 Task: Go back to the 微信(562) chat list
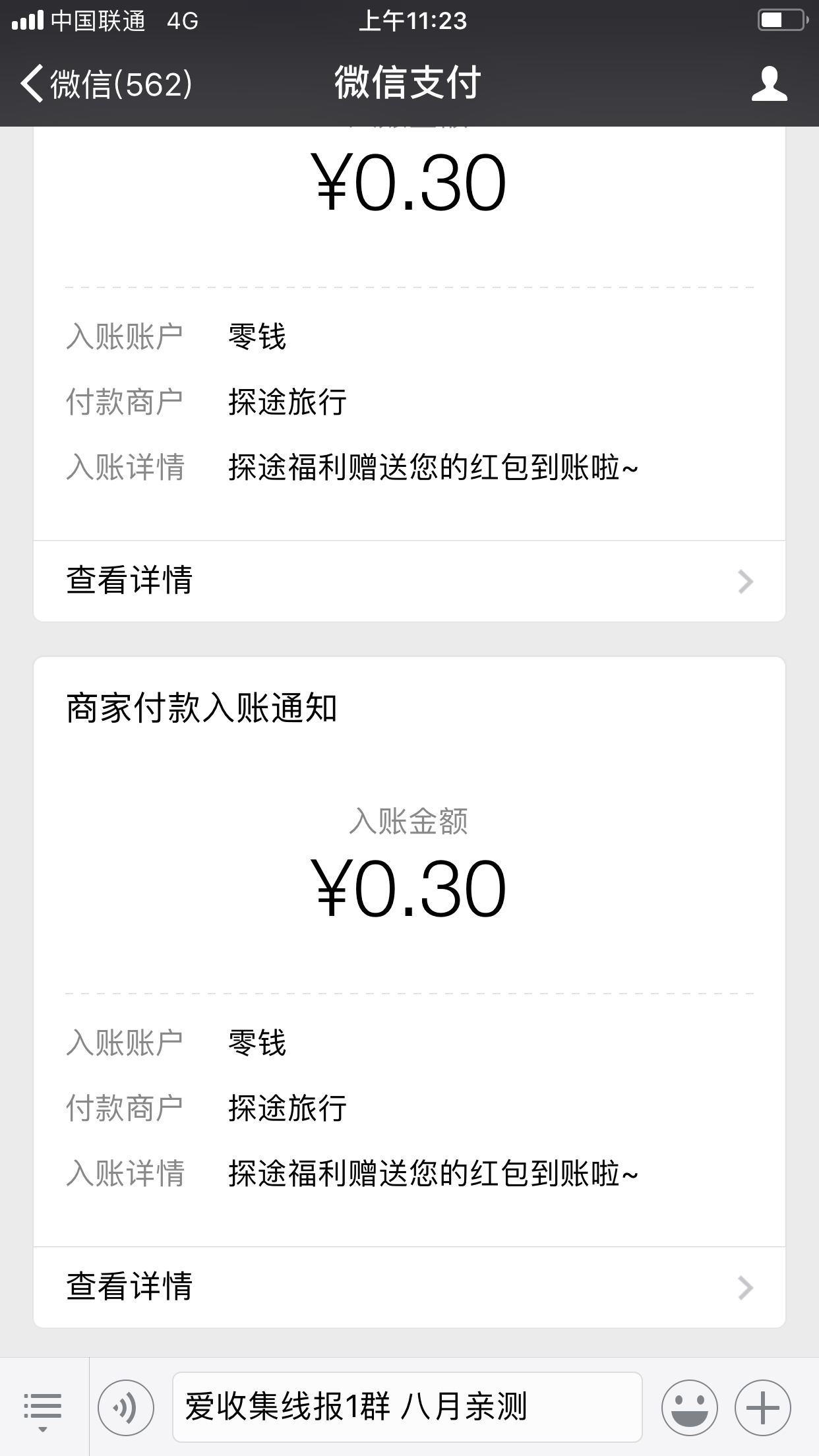tap(107, 84)
